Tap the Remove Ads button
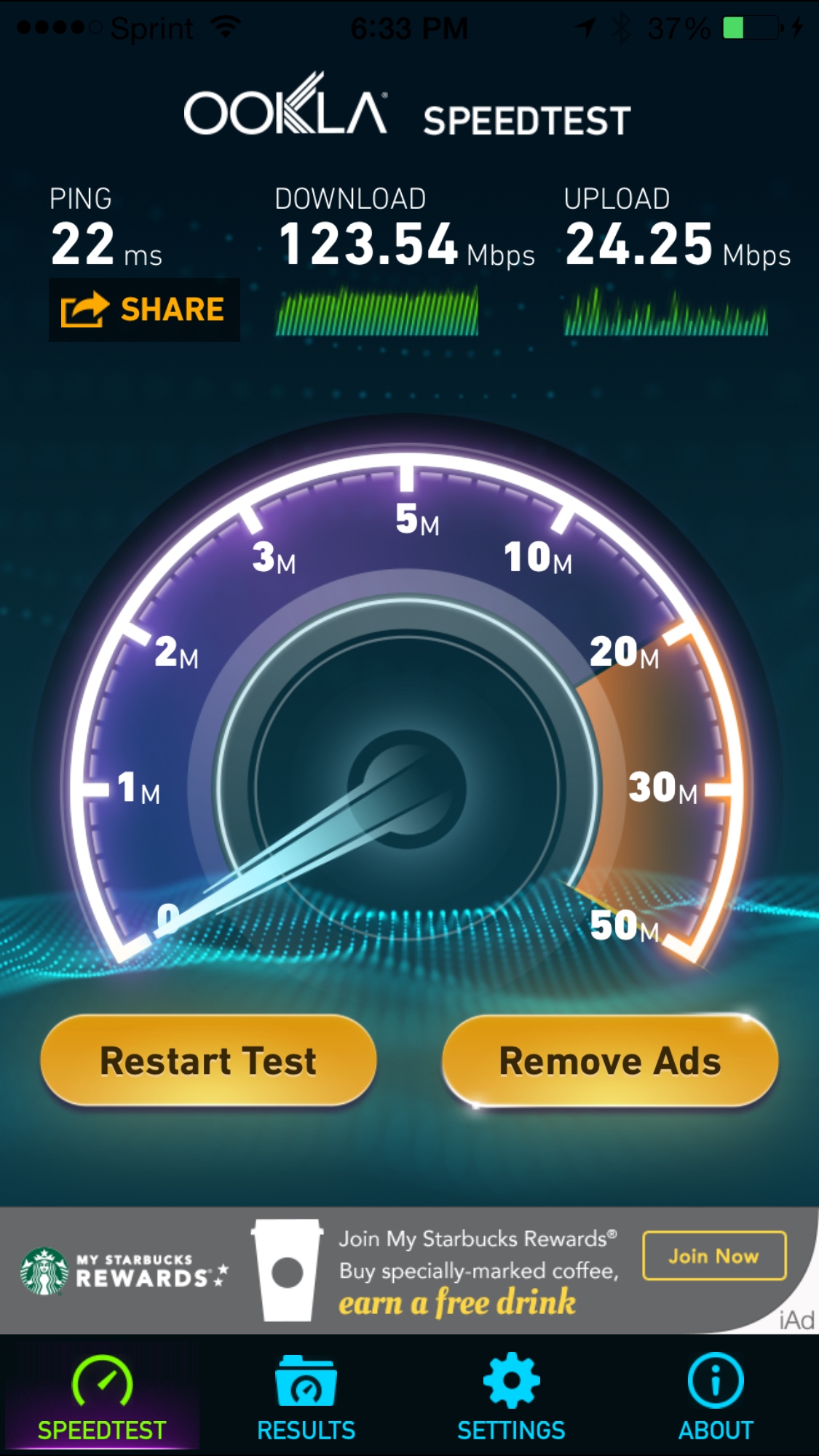The width and height of the screenshot is (819, 1456). pos(610,1061)
